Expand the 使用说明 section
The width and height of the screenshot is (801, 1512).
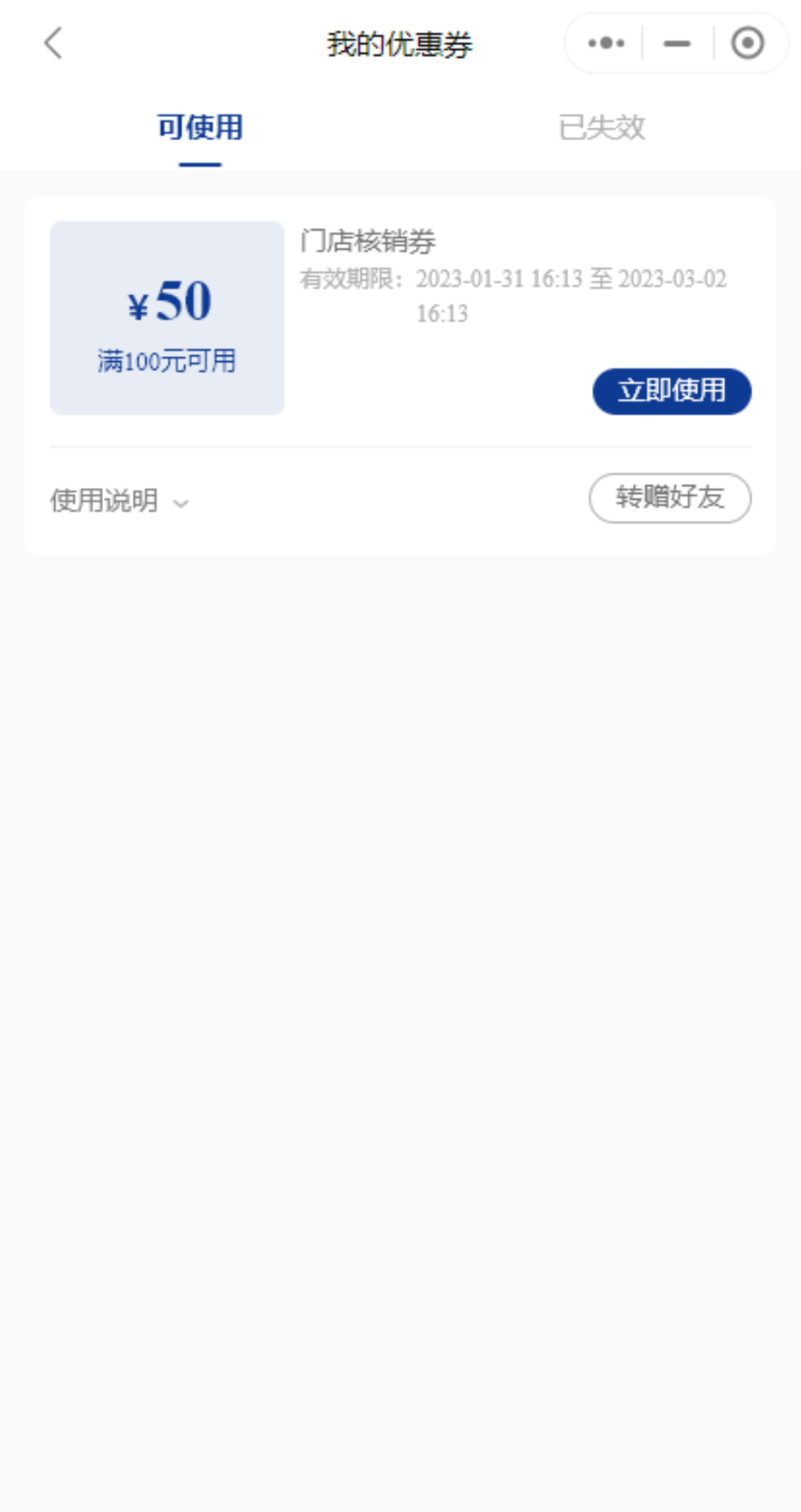click(x=119, y=501)
